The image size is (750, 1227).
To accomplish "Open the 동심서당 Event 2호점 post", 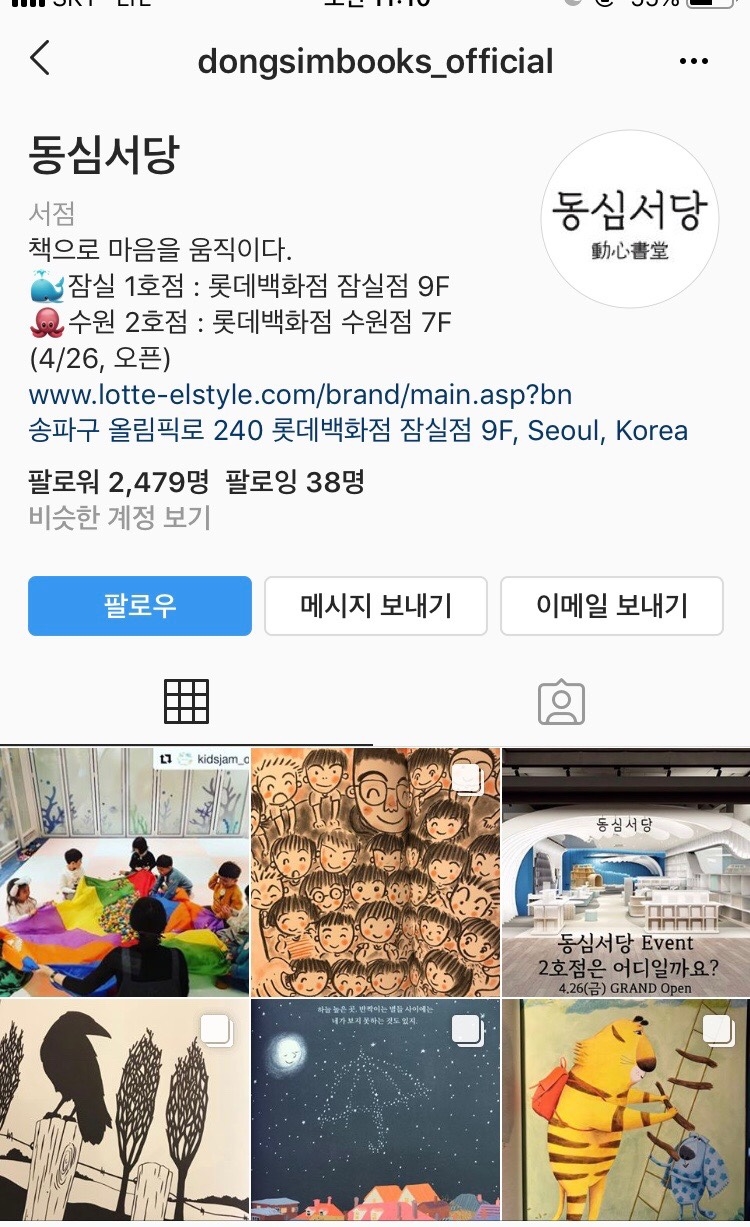I will tap(626, 872).
